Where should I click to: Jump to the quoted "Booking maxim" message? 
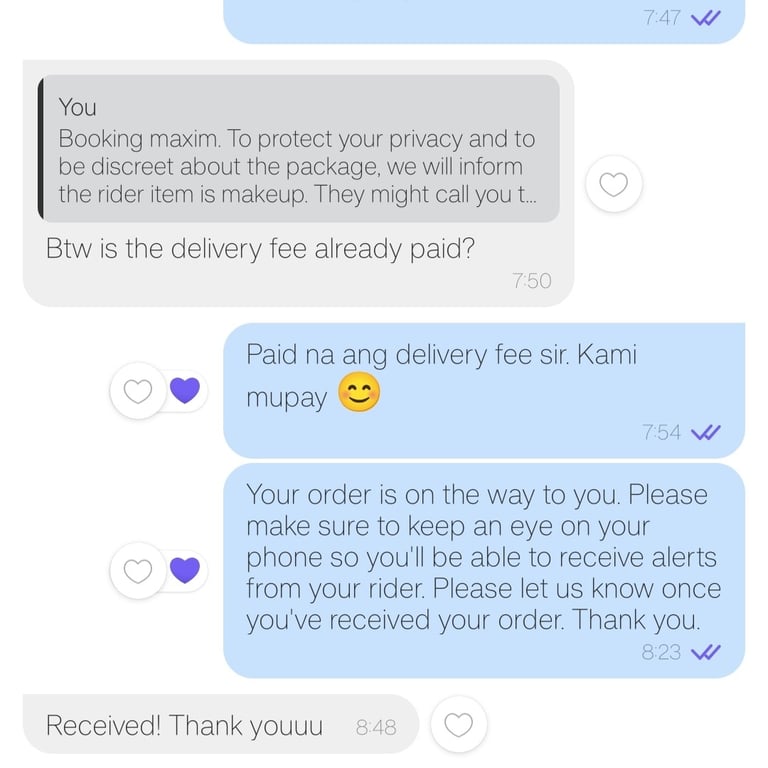pyautogui.click(x=298, y=148)
